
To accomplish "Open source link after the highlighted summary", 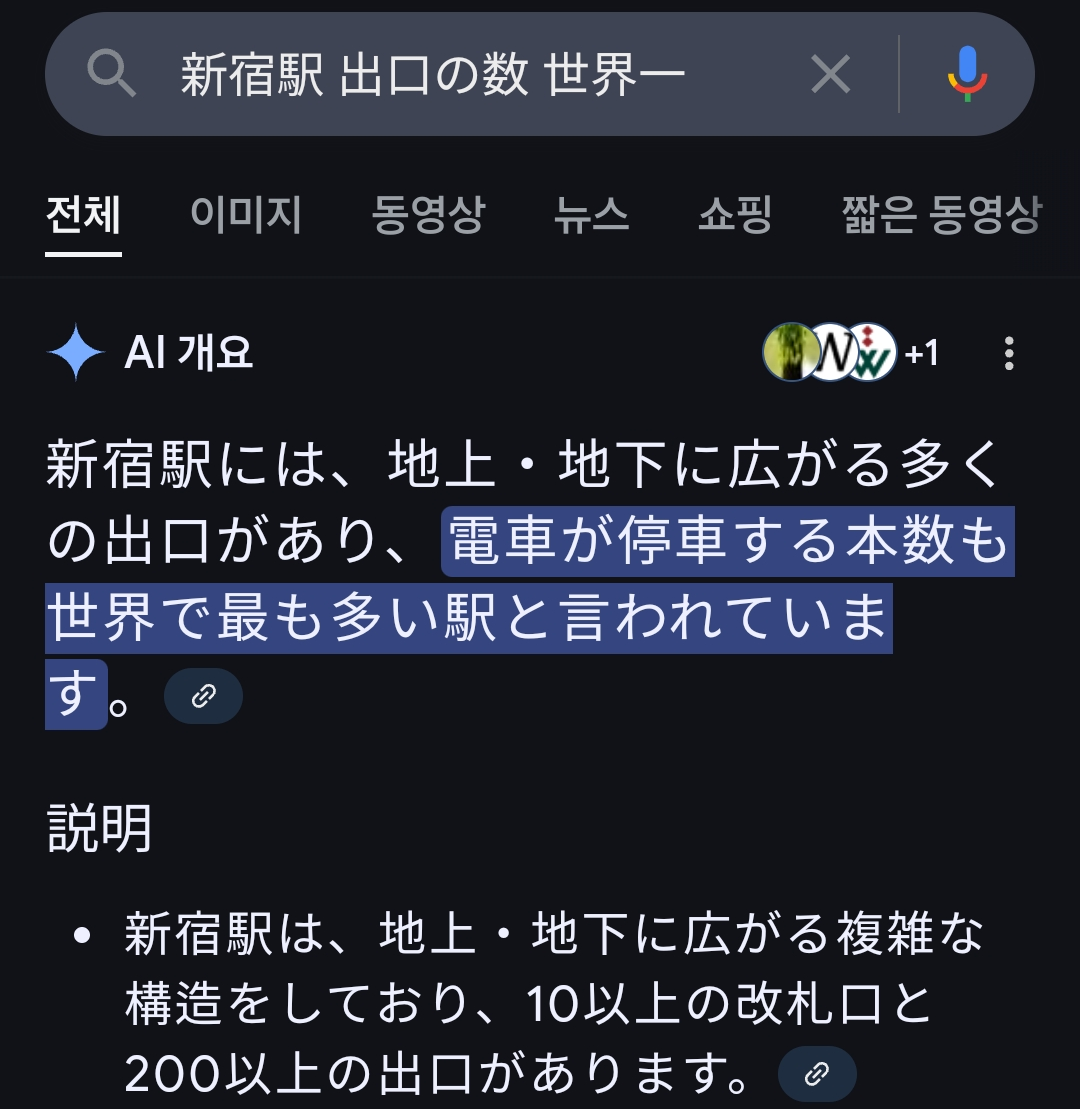I will (x=203, y=696).
